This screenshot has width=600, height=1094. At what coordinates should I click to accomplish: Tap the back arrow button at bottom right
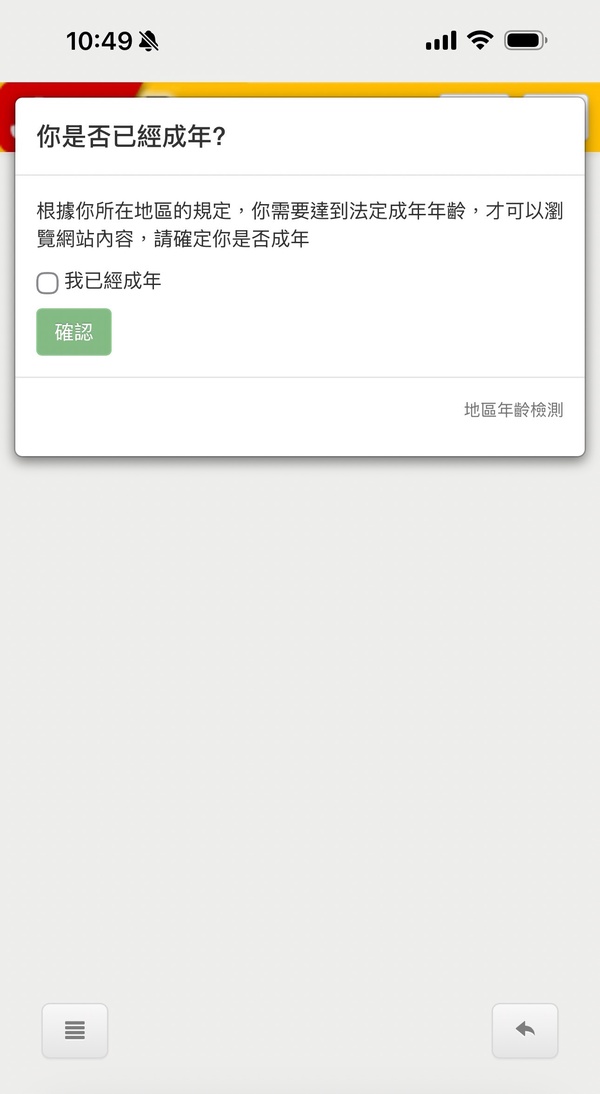click(x=525, y=1030)
